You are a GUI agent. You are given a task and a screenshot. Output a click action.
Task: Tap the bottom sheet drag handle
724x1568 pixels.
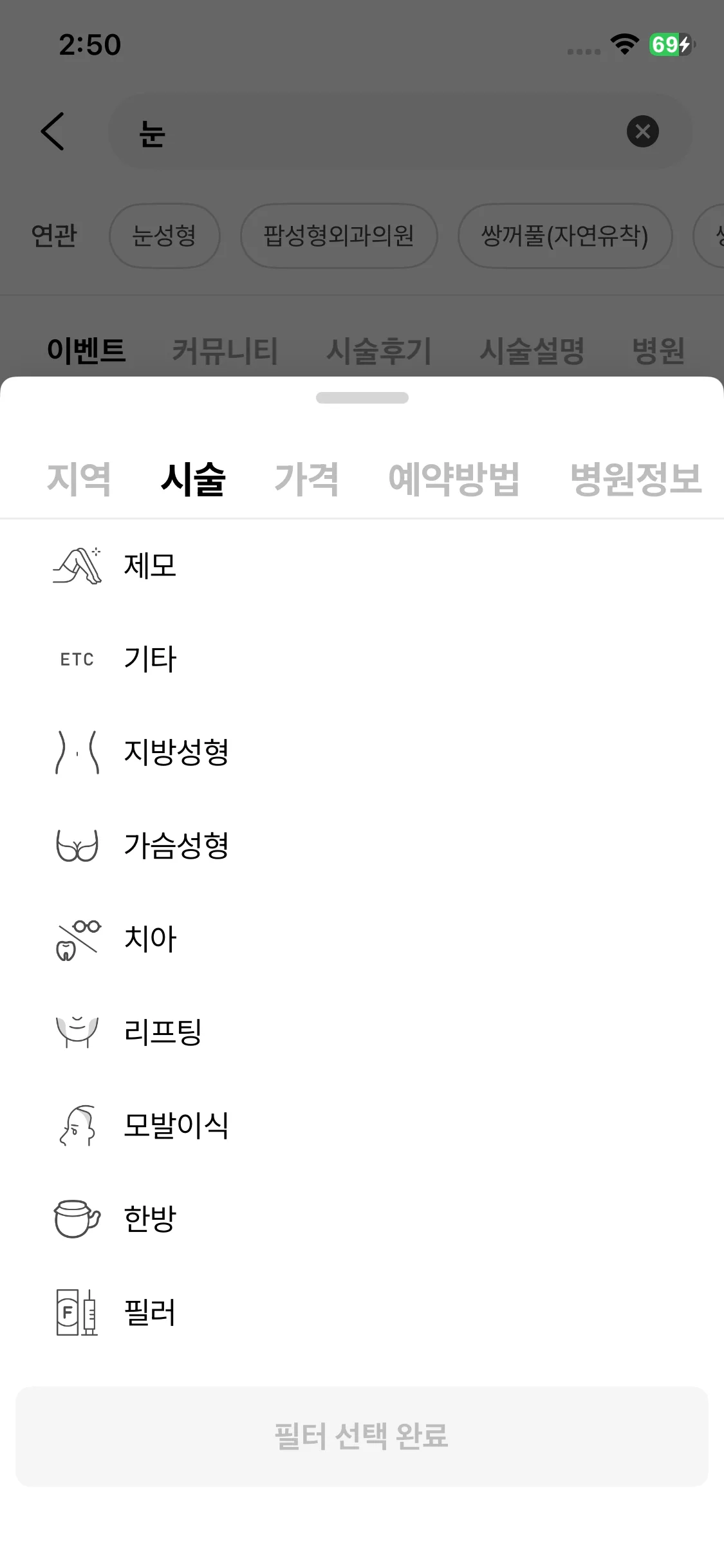[362, 398]
